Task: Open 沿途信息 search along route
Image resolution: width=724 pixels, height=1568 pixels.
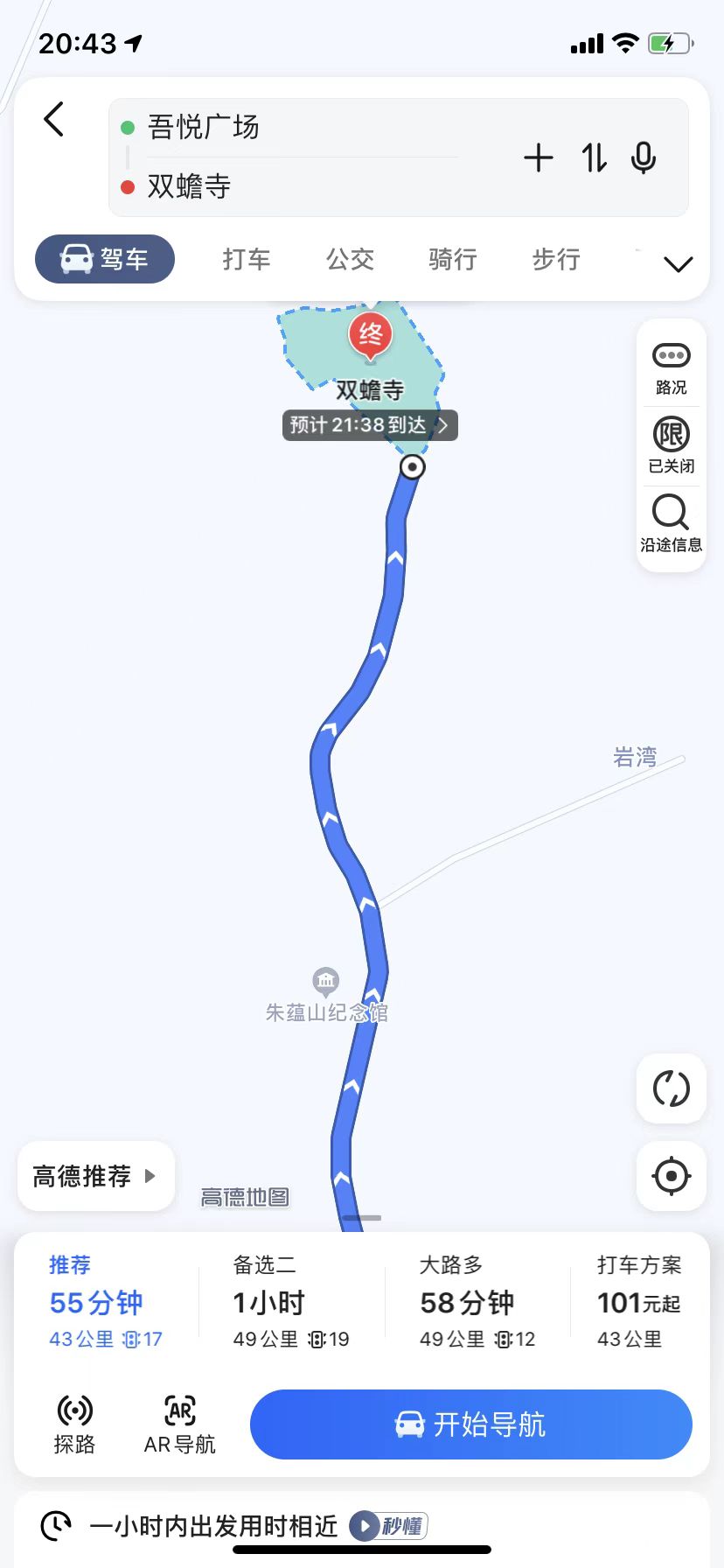Action: pyautogui.click(x=671, y=524)
